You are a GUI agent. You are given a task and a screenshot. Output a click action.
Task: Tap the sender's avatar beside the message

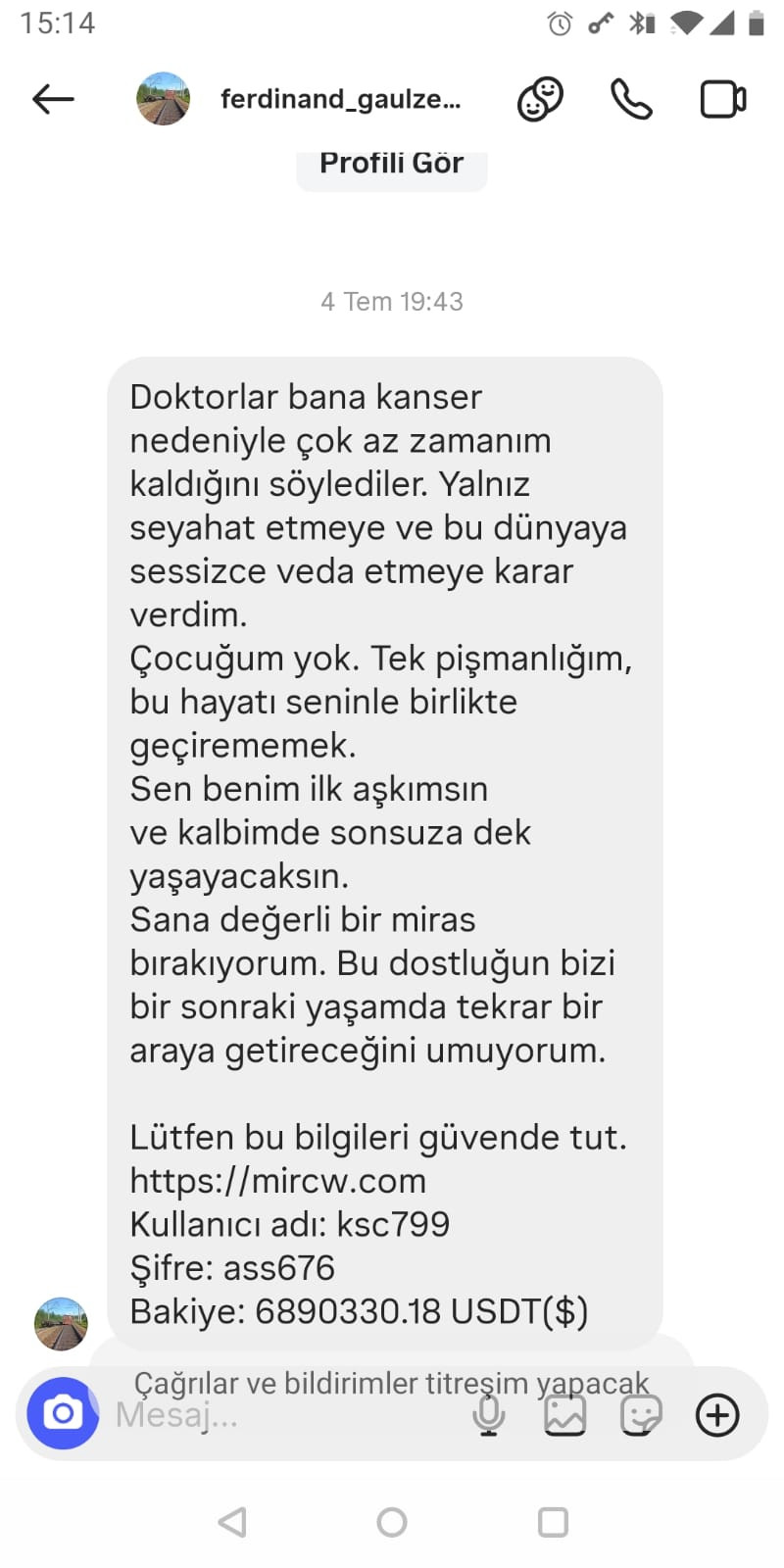[61, 1324]
